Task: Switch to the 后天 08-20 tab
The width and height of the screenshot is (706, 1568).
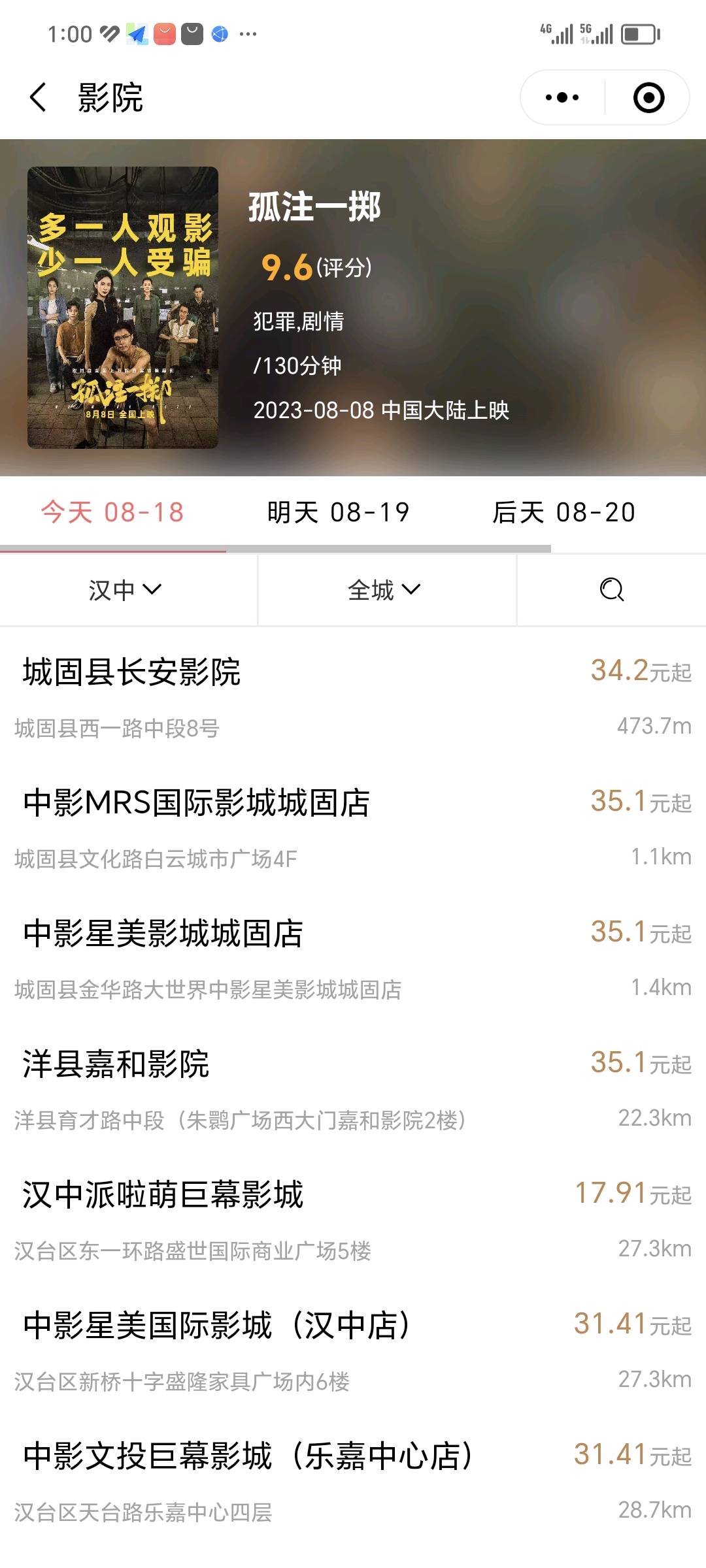Action: [x=563, y=512]
